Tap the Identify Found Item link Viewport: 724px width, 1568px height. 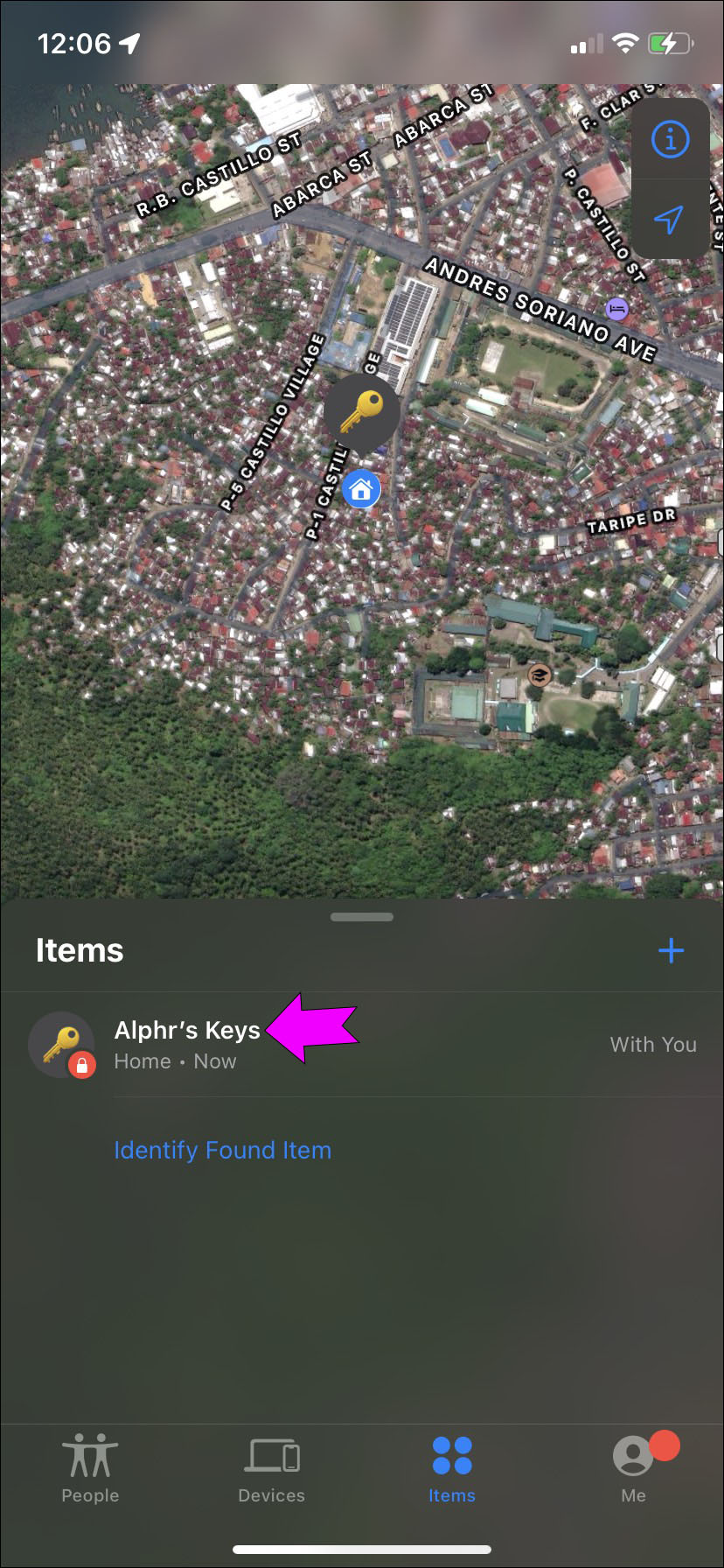pos(222,1150)
